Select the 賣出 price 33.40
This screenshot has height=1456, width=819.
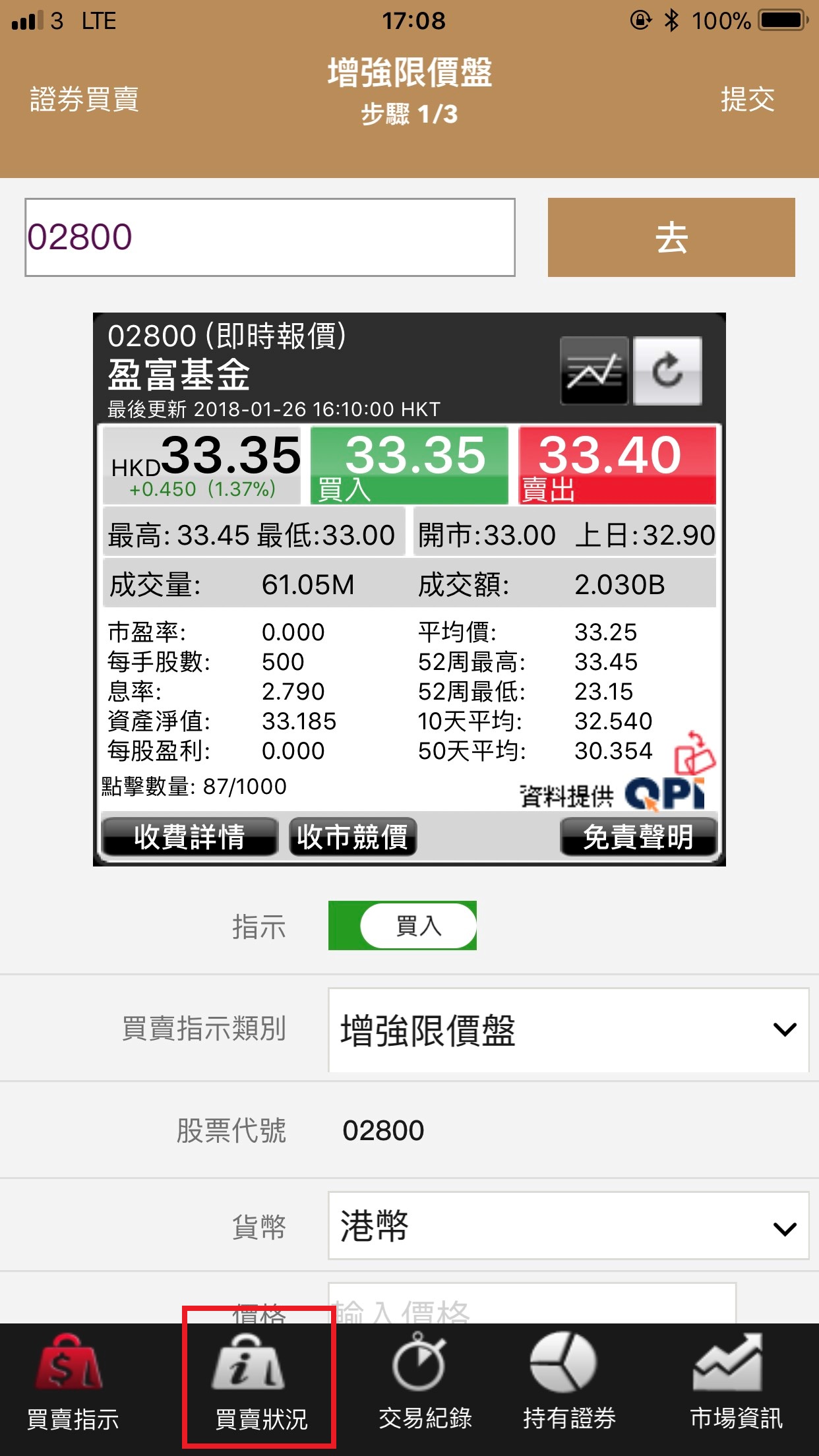617,465
